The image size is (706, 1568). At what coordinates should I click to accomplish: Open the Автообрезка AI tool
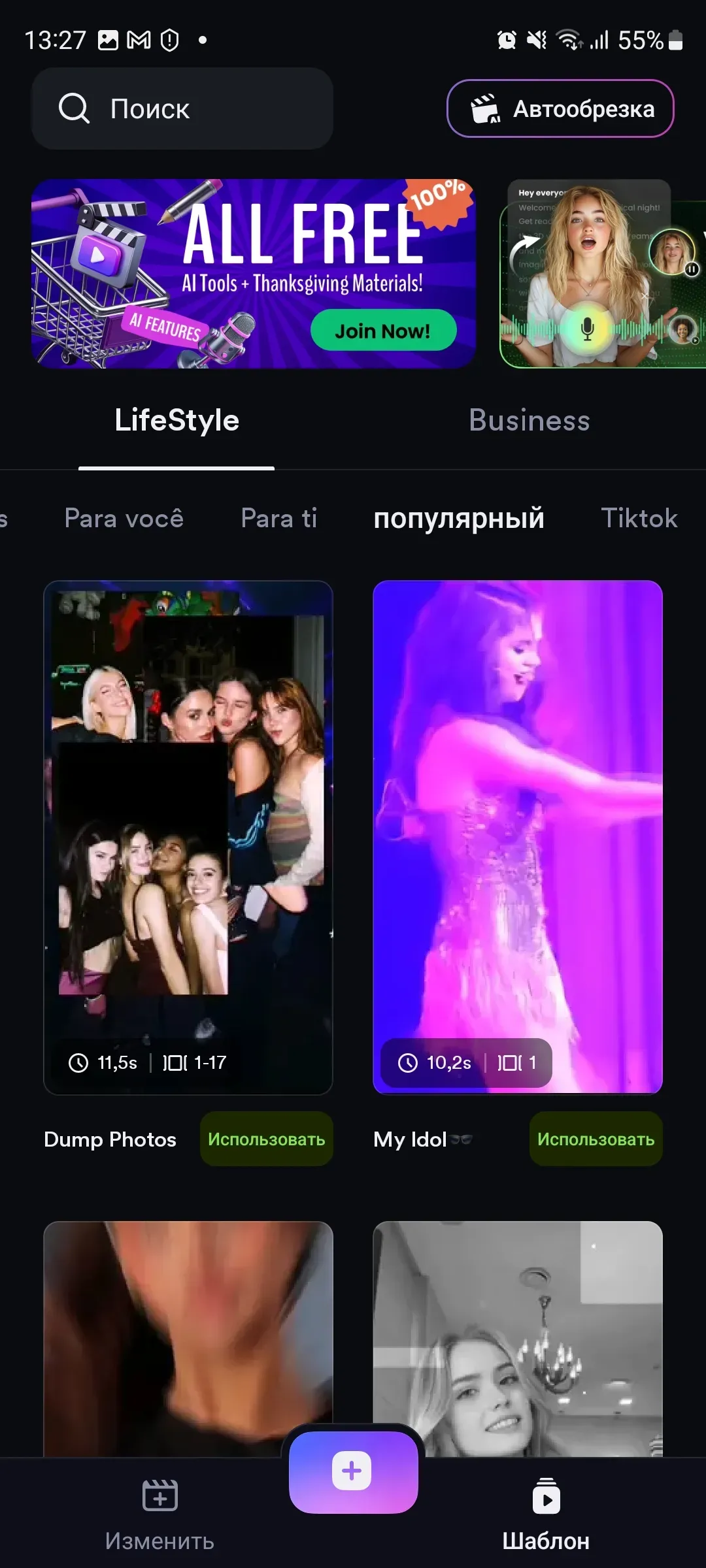[x=560, y=108]
